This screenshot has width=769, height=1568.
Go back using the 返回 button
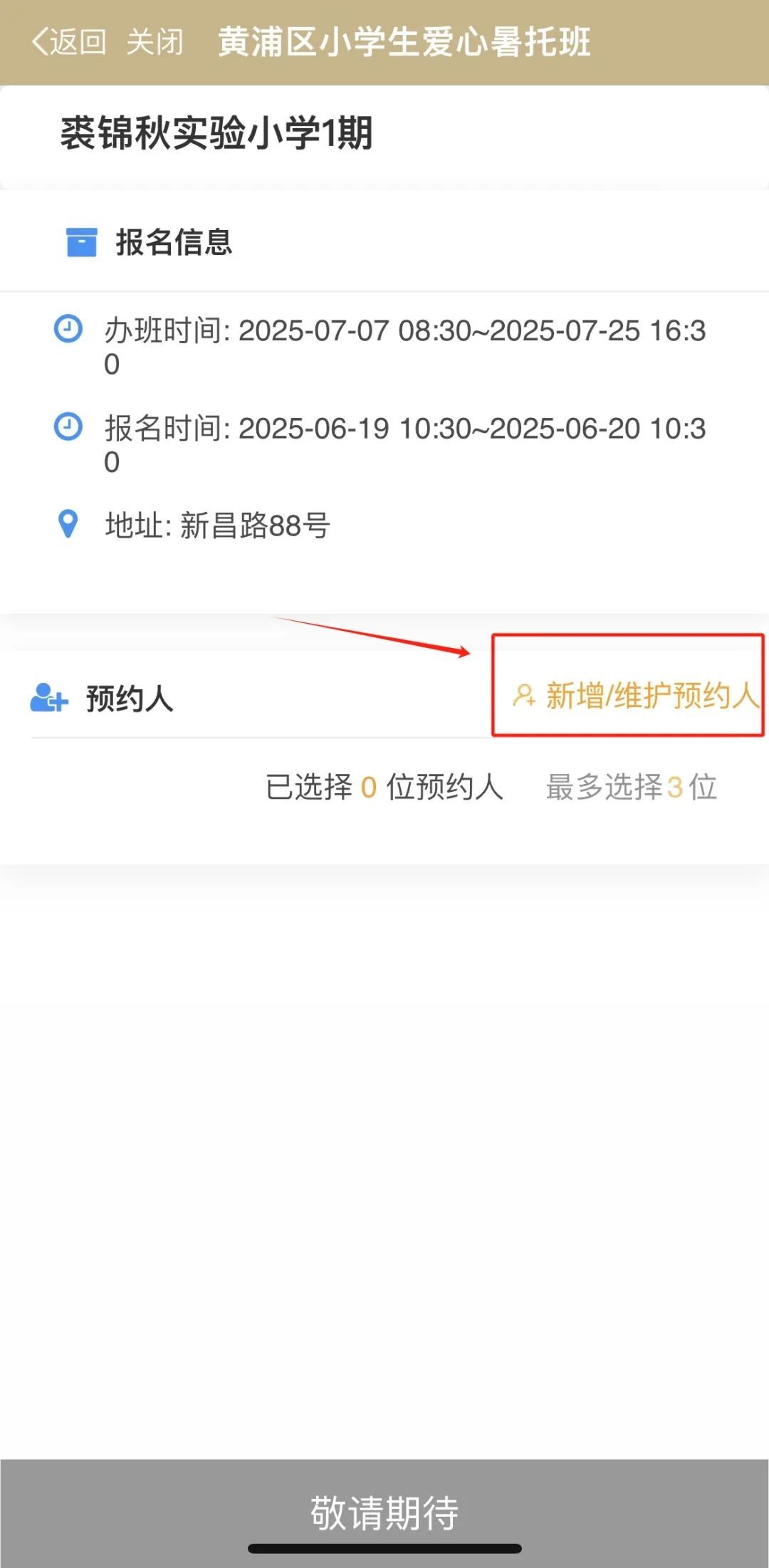(69, 42)
